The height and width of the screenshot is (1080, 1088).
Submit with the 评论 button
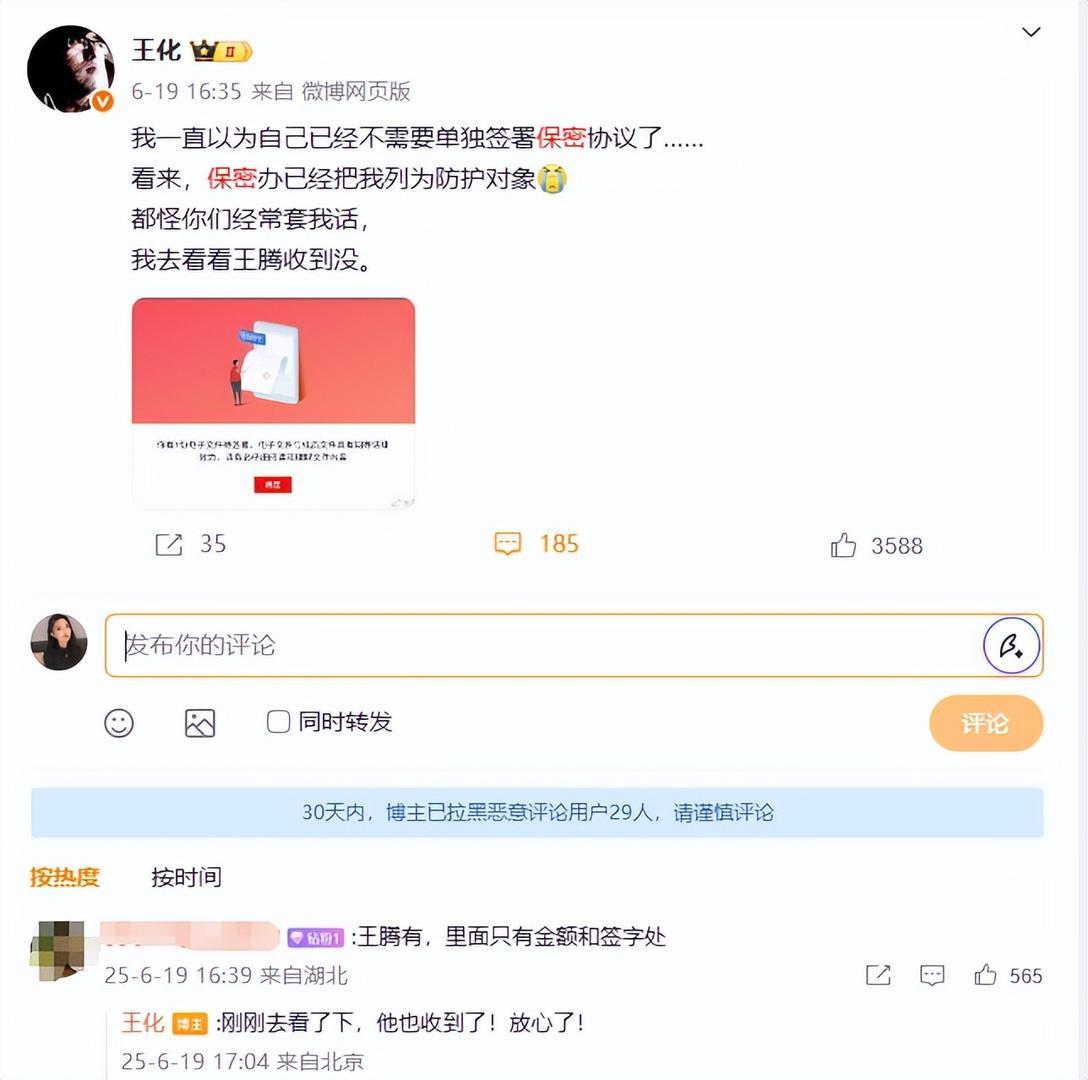985,723
